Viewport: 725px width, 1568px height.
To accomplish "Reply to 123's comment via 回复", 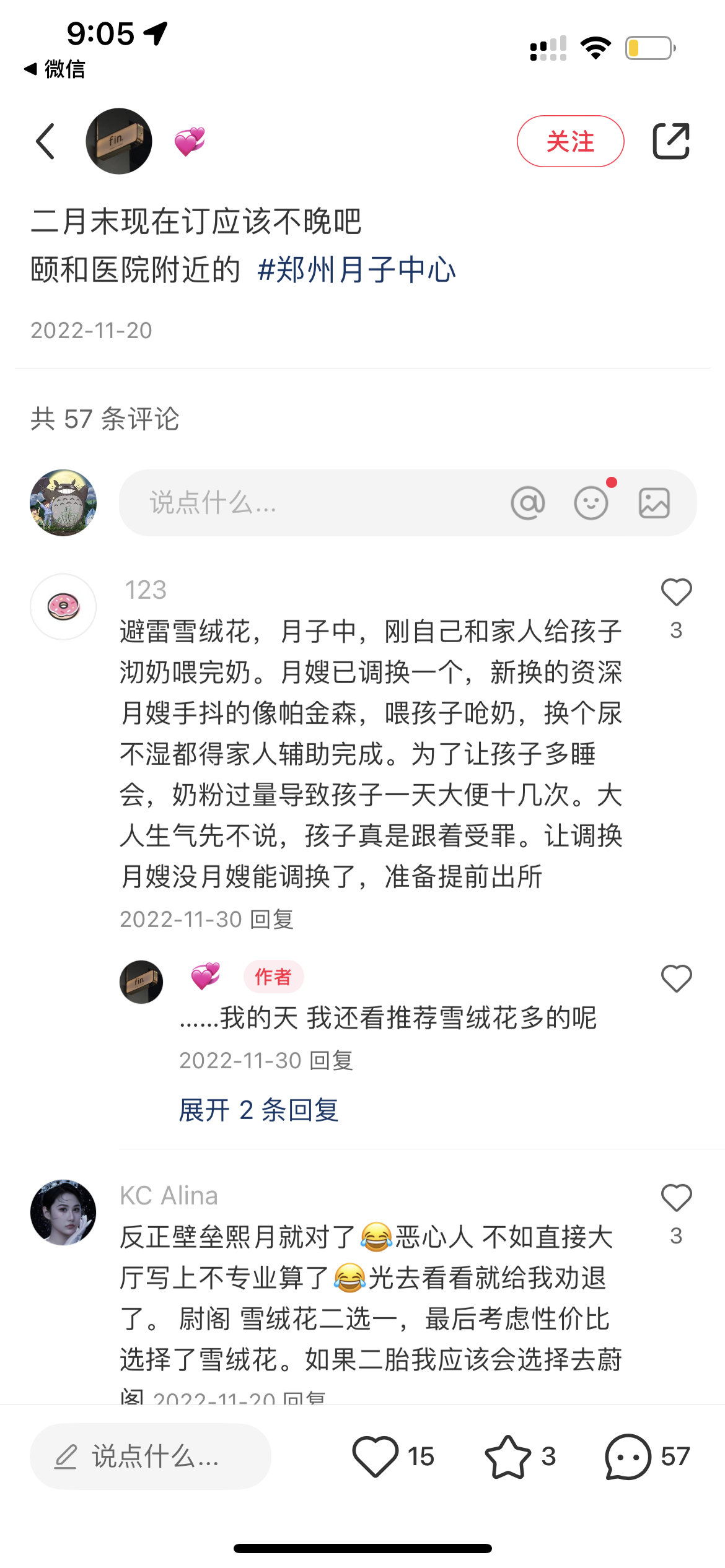I will pos(272,920).
